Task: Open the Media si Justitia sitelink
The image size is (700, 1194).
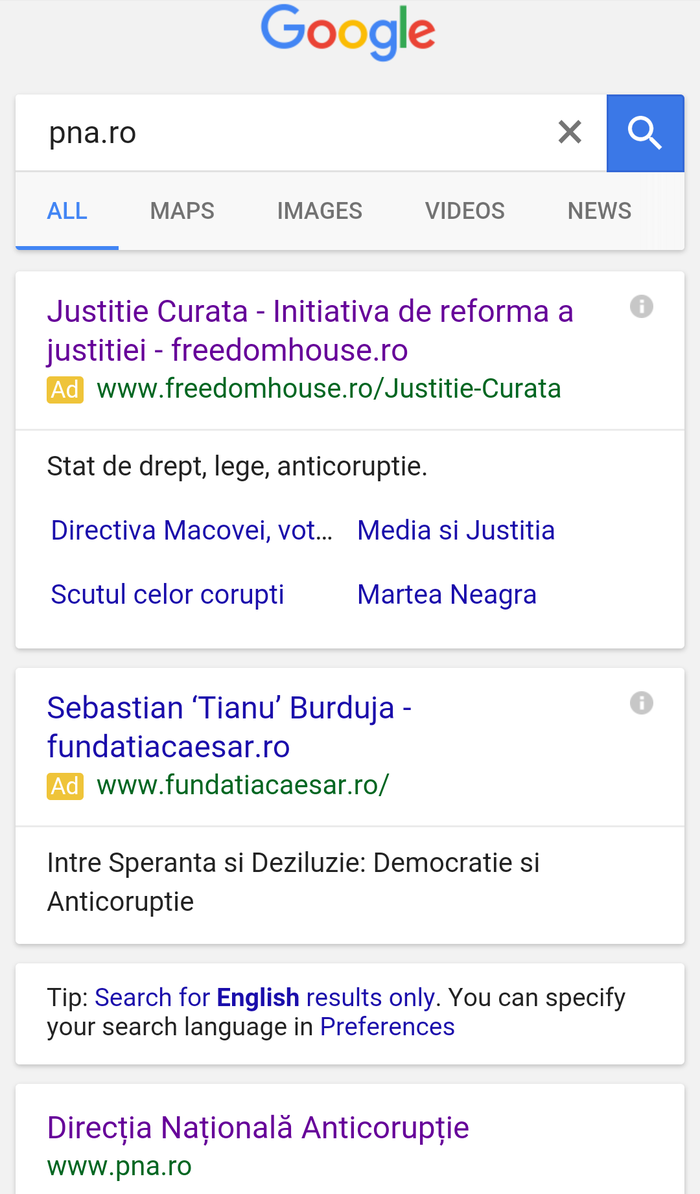Action: click(x=455, y=530)
